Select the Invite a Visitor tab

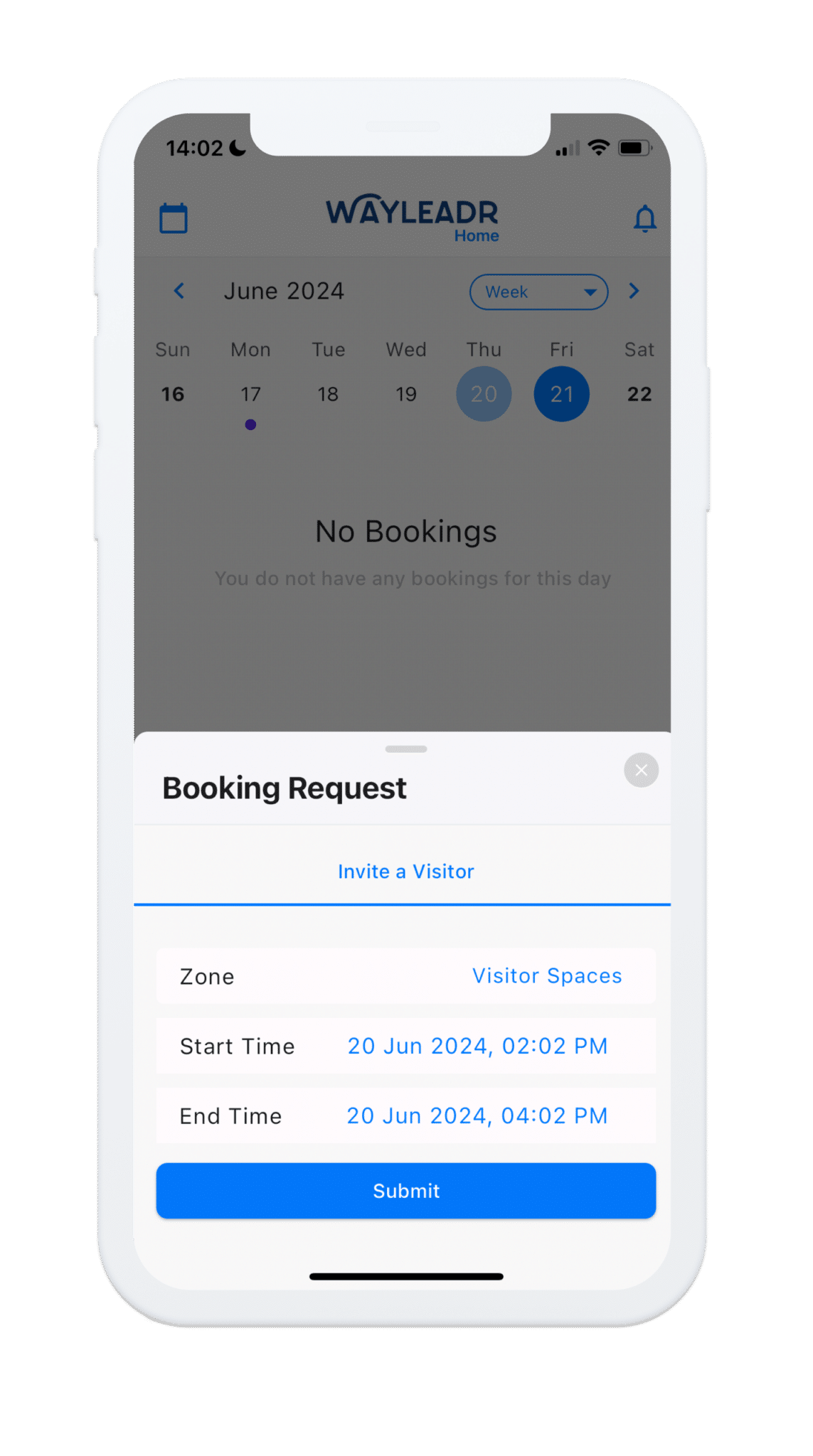pyautogui.click(x=405, y=872)
